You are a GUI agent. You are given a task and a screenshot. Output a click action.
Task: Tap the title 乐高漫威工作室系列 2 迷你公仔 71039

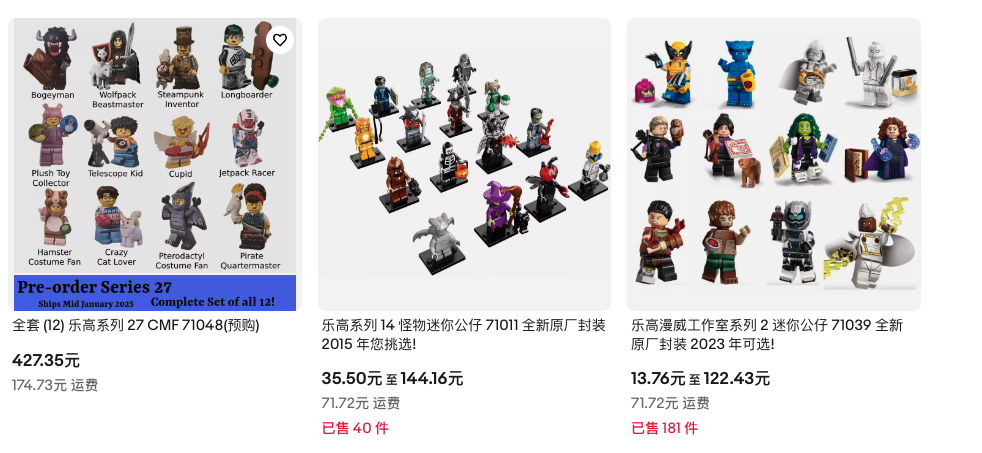click(767, 335)
